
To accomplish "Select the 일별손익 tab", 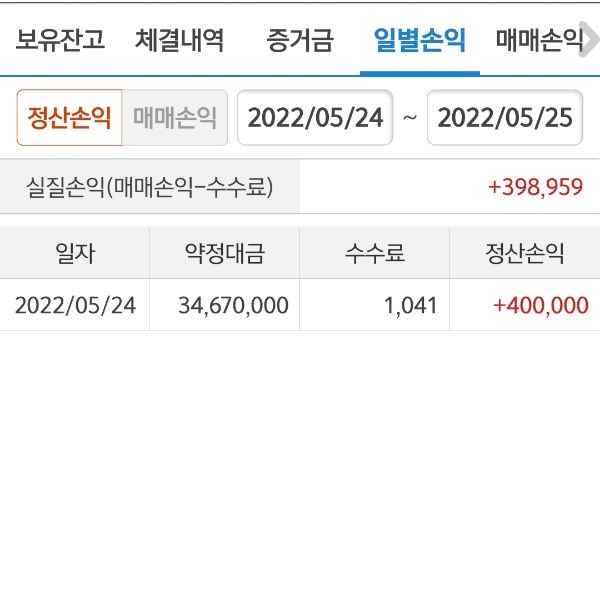I will [420, 41].
